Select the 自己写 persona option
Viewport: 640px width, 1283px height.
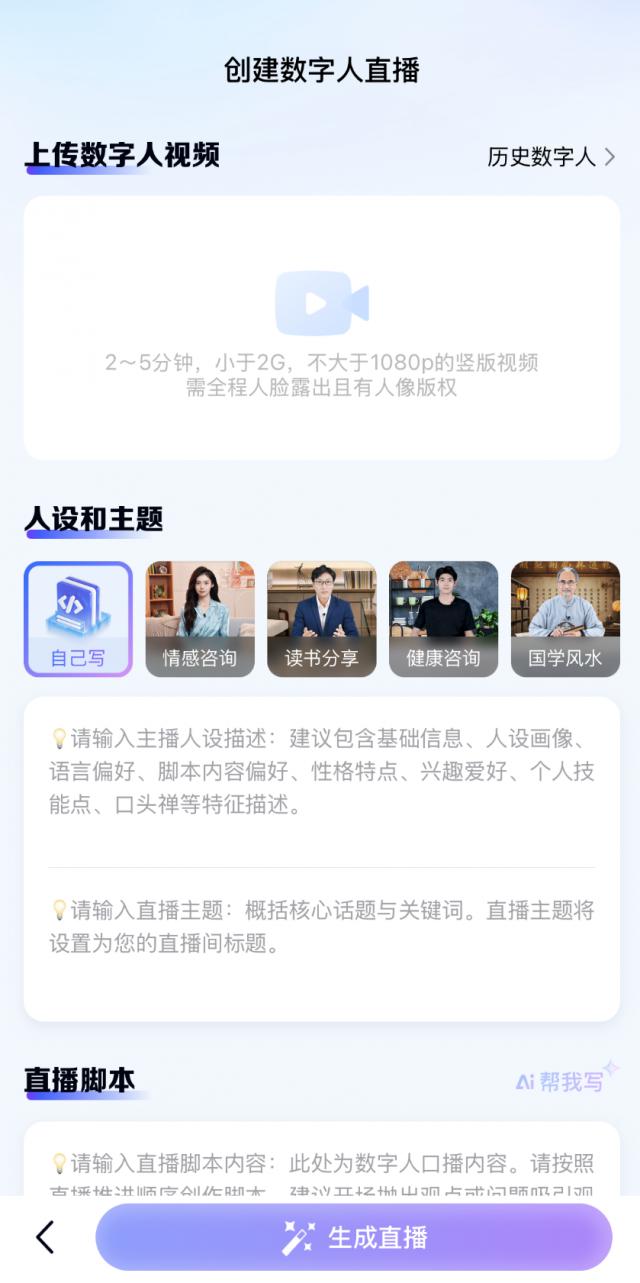click(x=78, y=619)
